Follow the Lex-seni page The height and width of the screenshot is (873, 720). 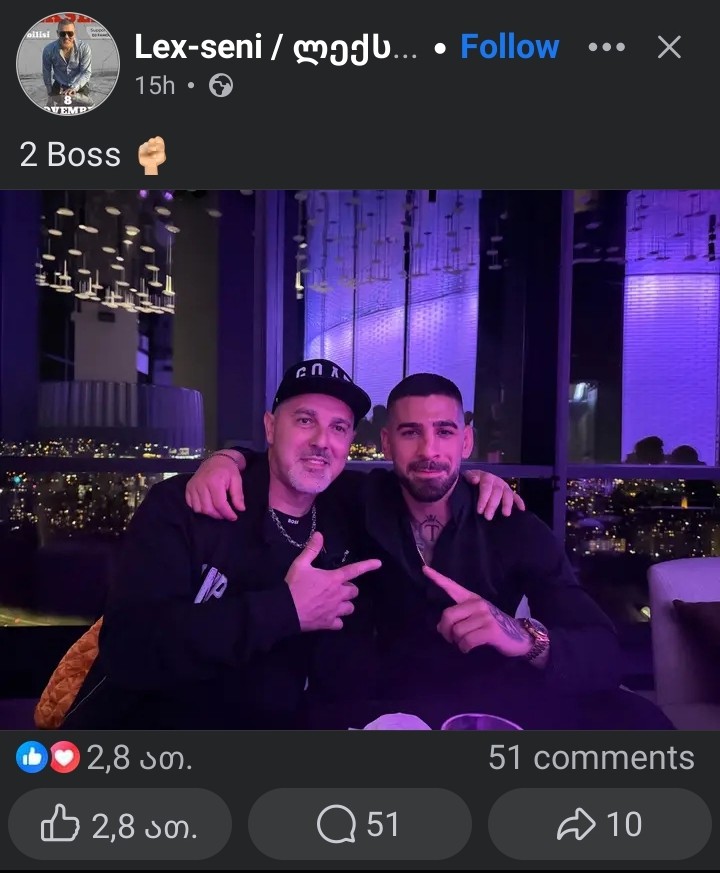(x=509, y=46)
